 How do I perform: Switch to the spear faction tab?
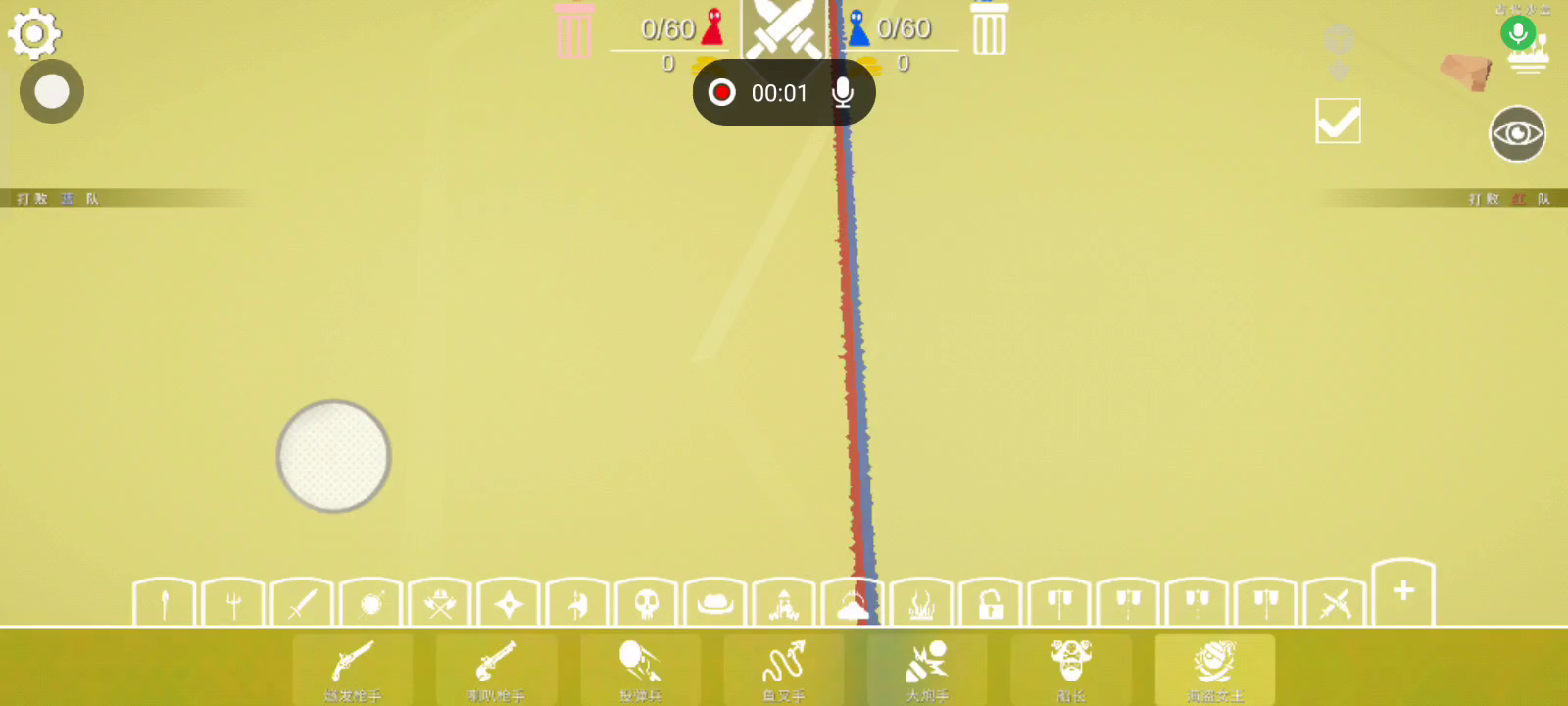165,603
